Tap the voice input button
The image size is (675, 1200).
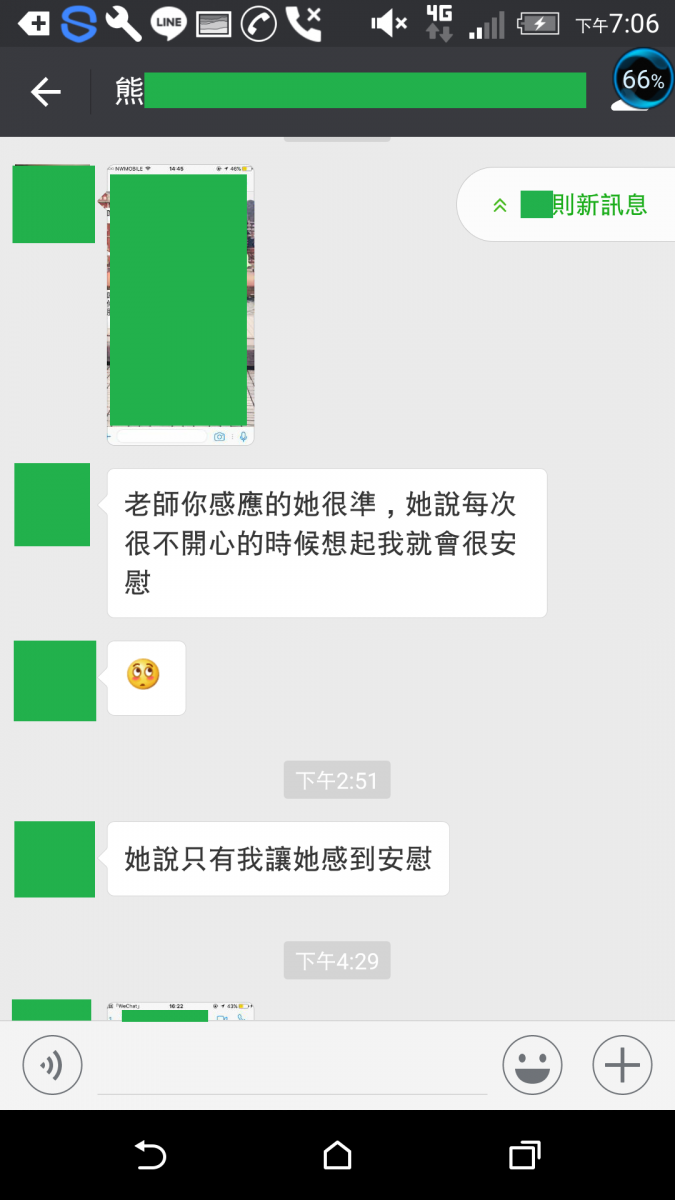tap(52, 1065)
